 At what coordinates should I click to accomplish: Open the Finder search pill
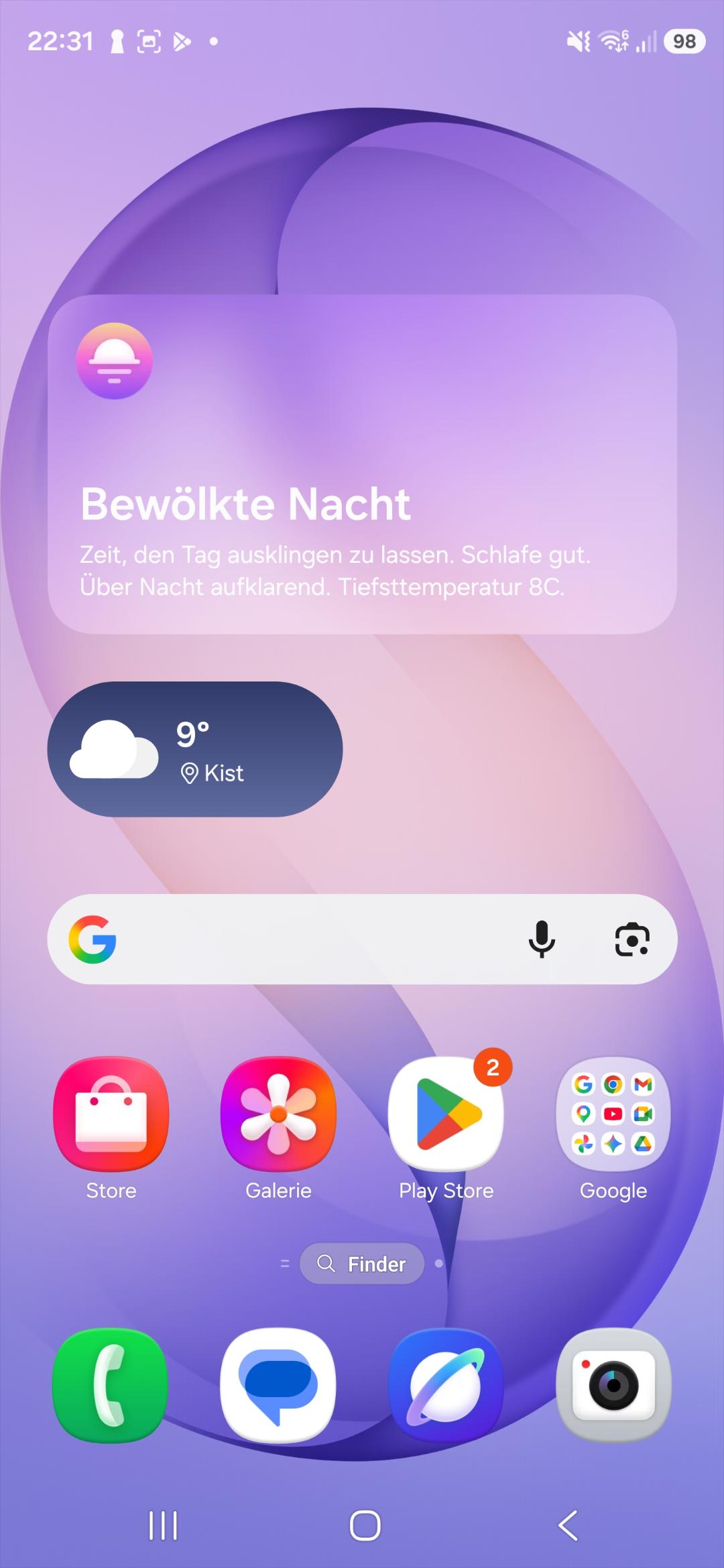pyautogui.click(x=362, y=1264)
